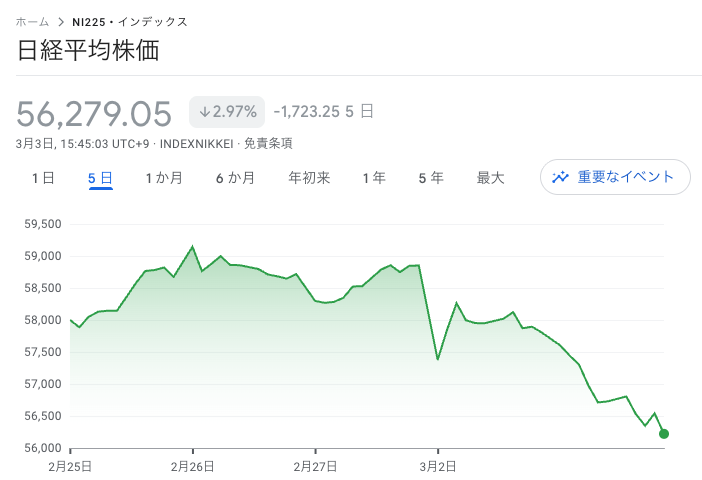Show the 1年 chart range
702x480 pixels.
[x=374, y=178]
